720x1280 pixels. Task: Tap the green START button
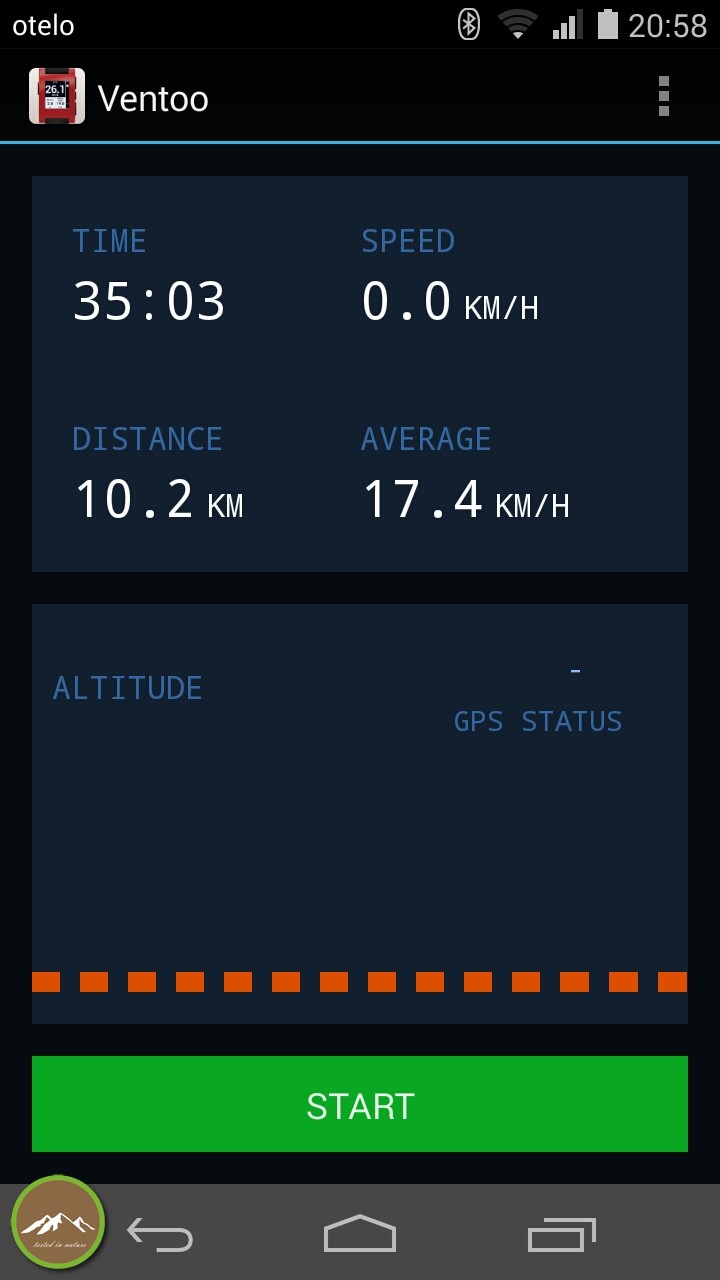click(360, 1104)
